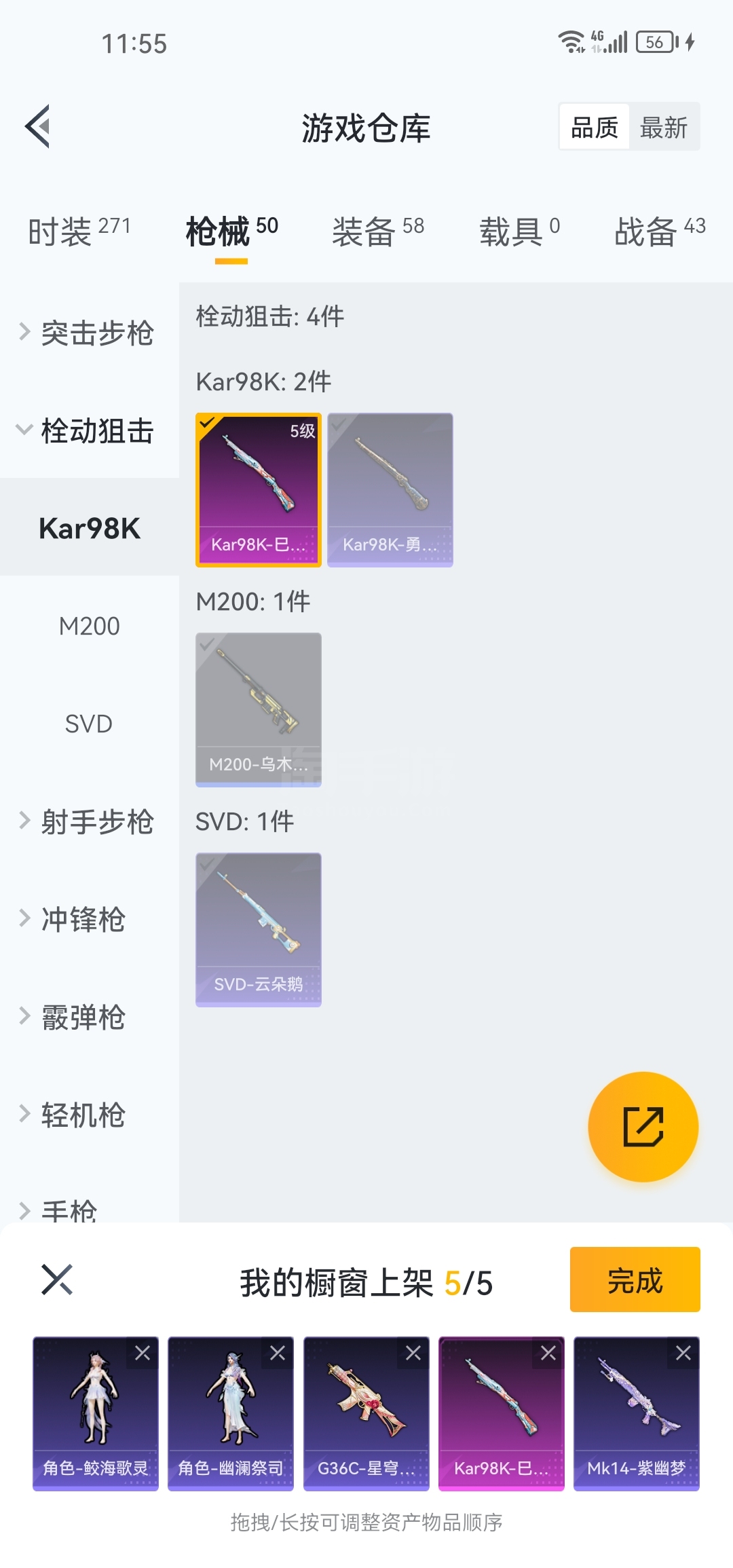Select SVD in the side list
The image size is (733, 1568).
pyautogui.click(x=89, y=724)
